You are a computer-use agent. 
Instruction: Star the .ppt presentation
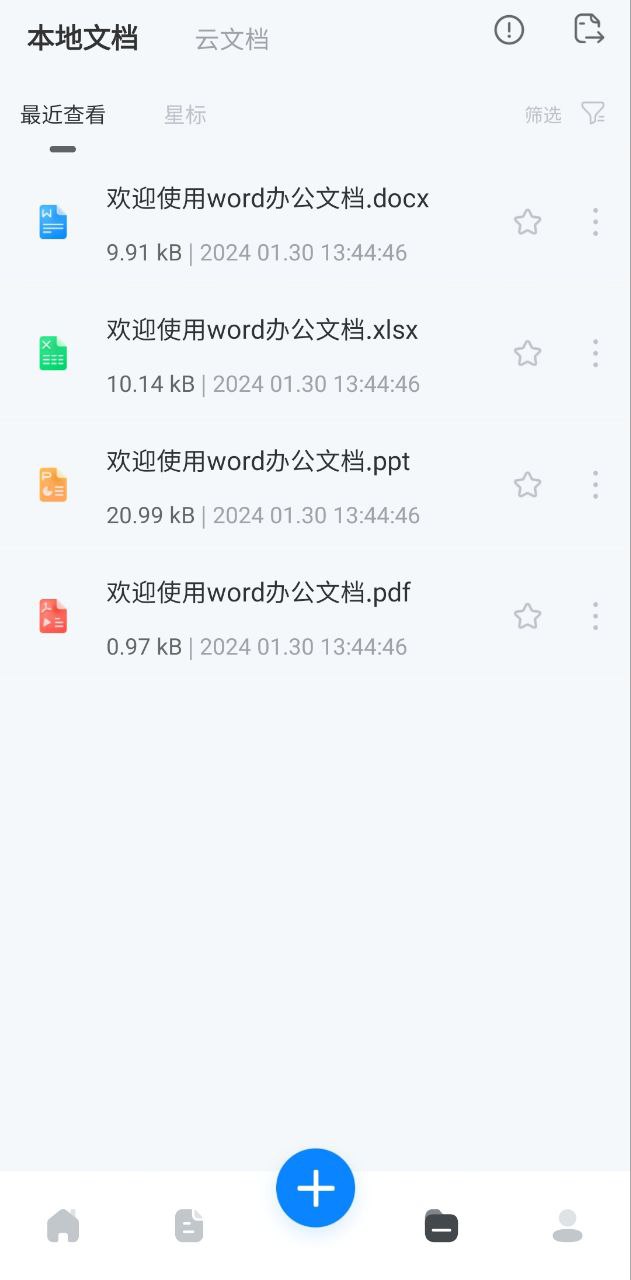pyautogui.click(x=527, y=485)
